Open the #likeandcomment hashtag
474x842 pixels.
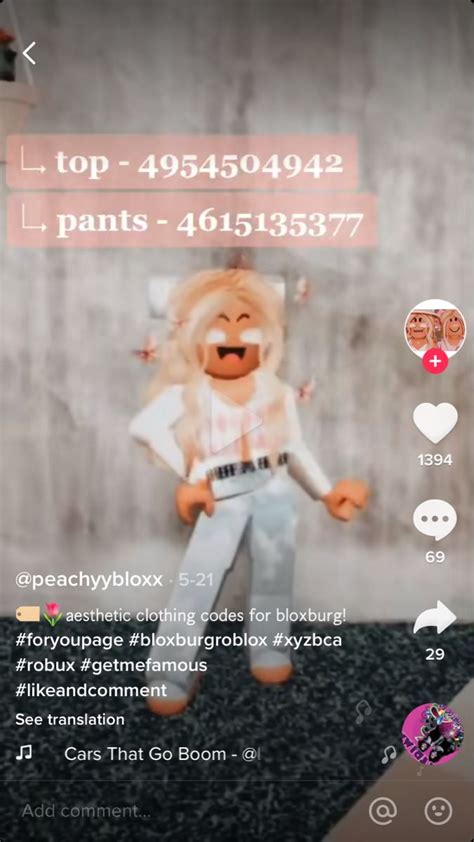[91, 690]
